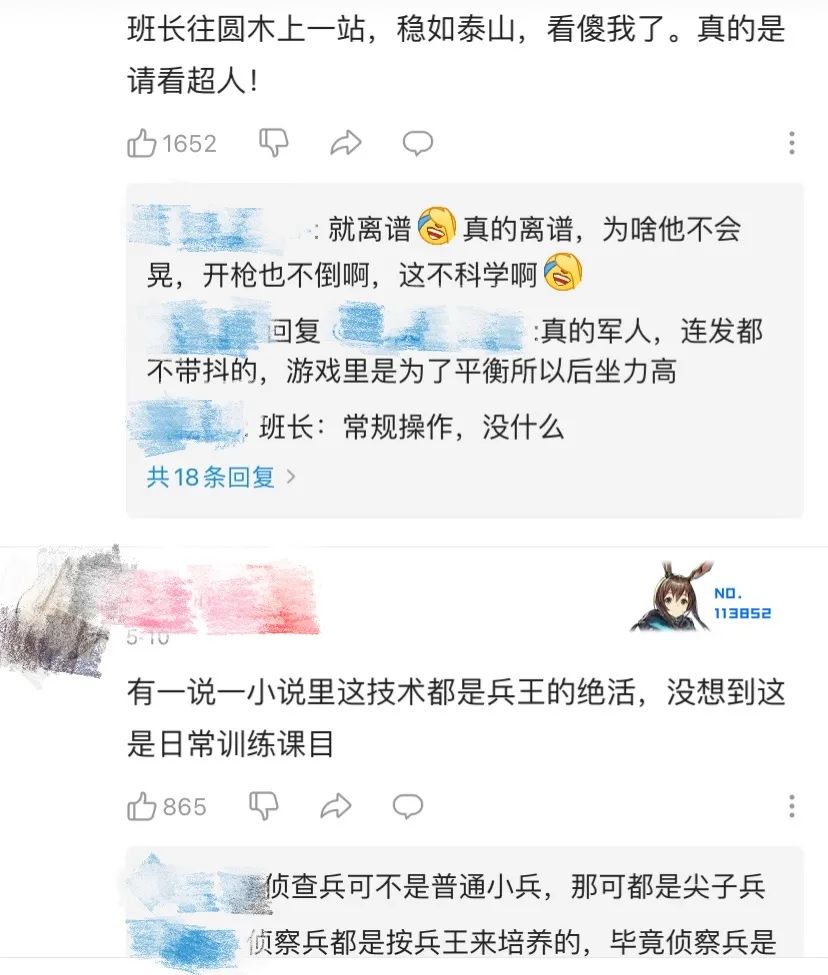The height and width of the screenshot is (975, 828).
Task: Like the comment with 1652 likes
Action: point(143,144)
